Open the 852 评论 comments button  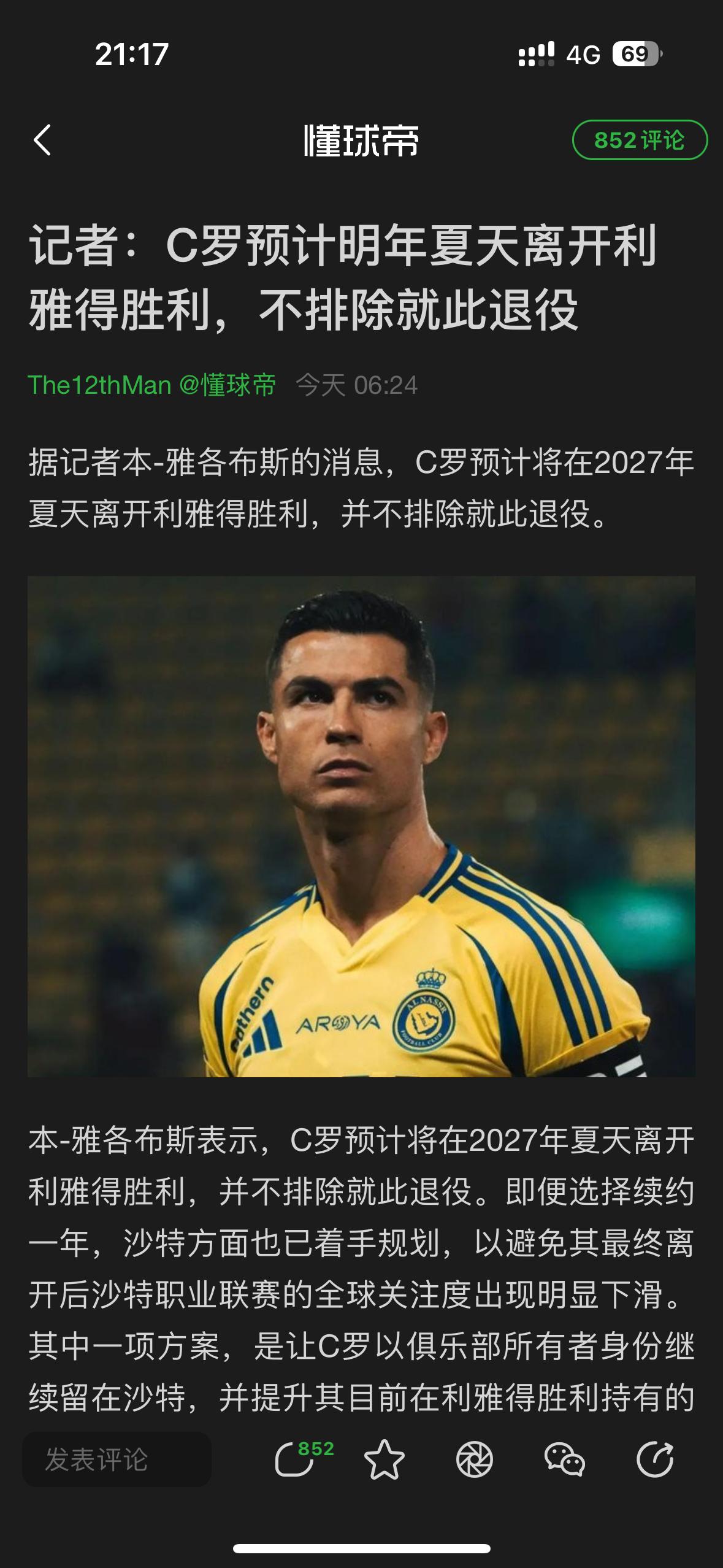pos(638,141)
